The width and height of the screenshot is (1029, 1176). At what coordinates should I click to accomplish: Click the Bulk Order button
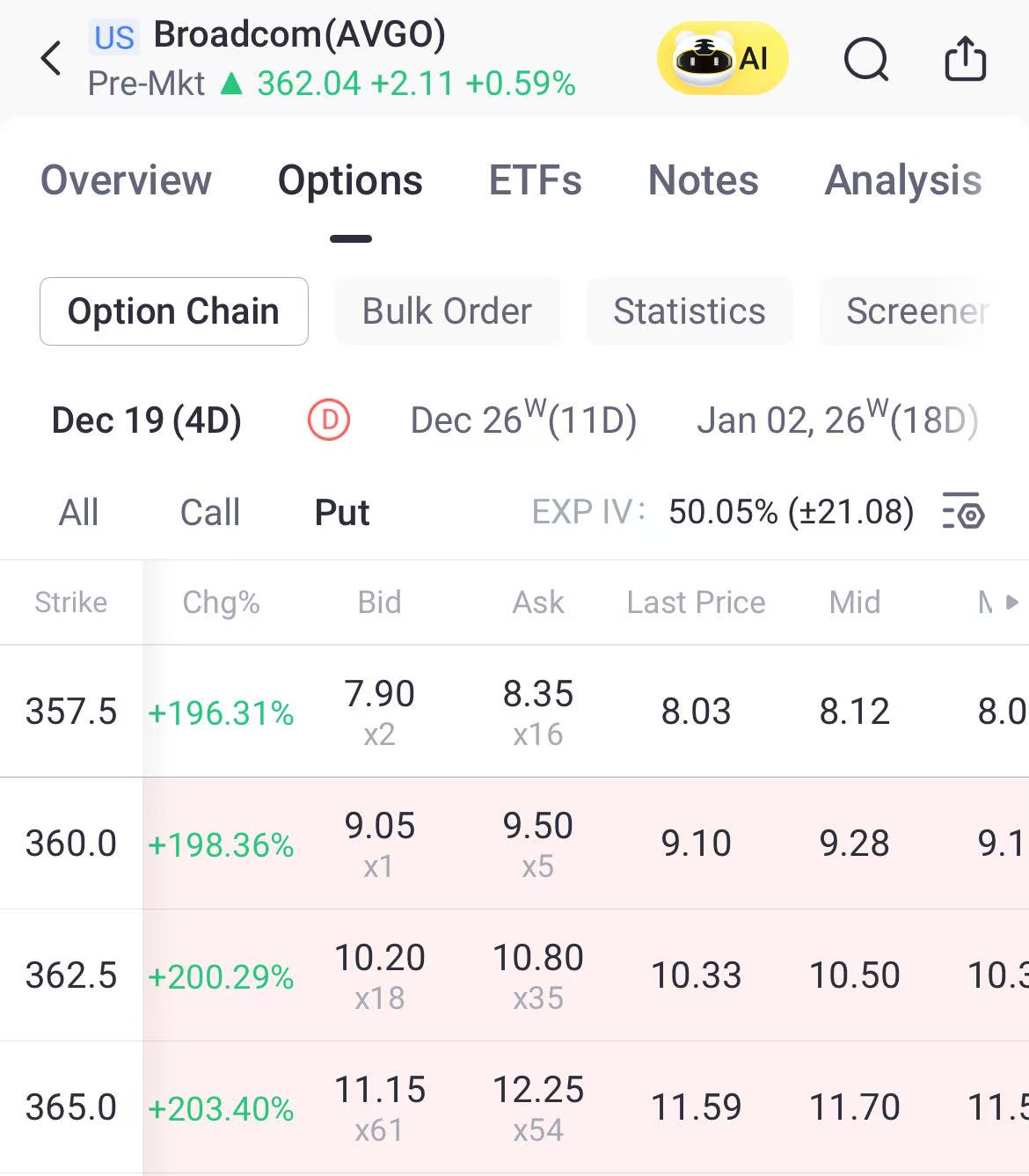click(x=447, y=311)
